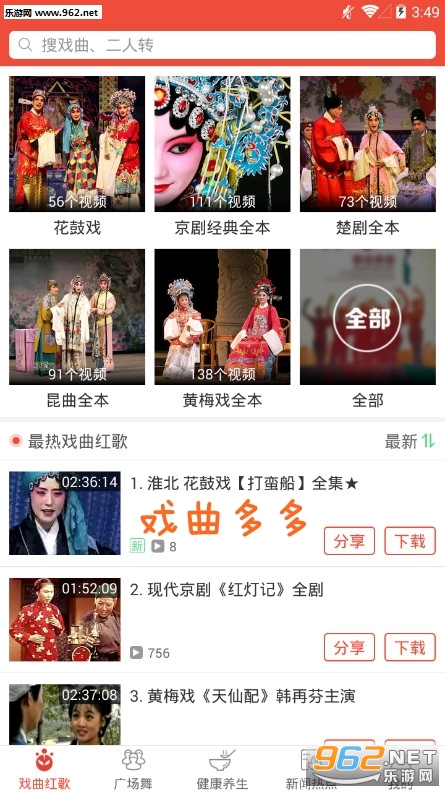Download the 打蛮船 video
Viewport: 445px width, 792px height.
[x=410, y=541]
